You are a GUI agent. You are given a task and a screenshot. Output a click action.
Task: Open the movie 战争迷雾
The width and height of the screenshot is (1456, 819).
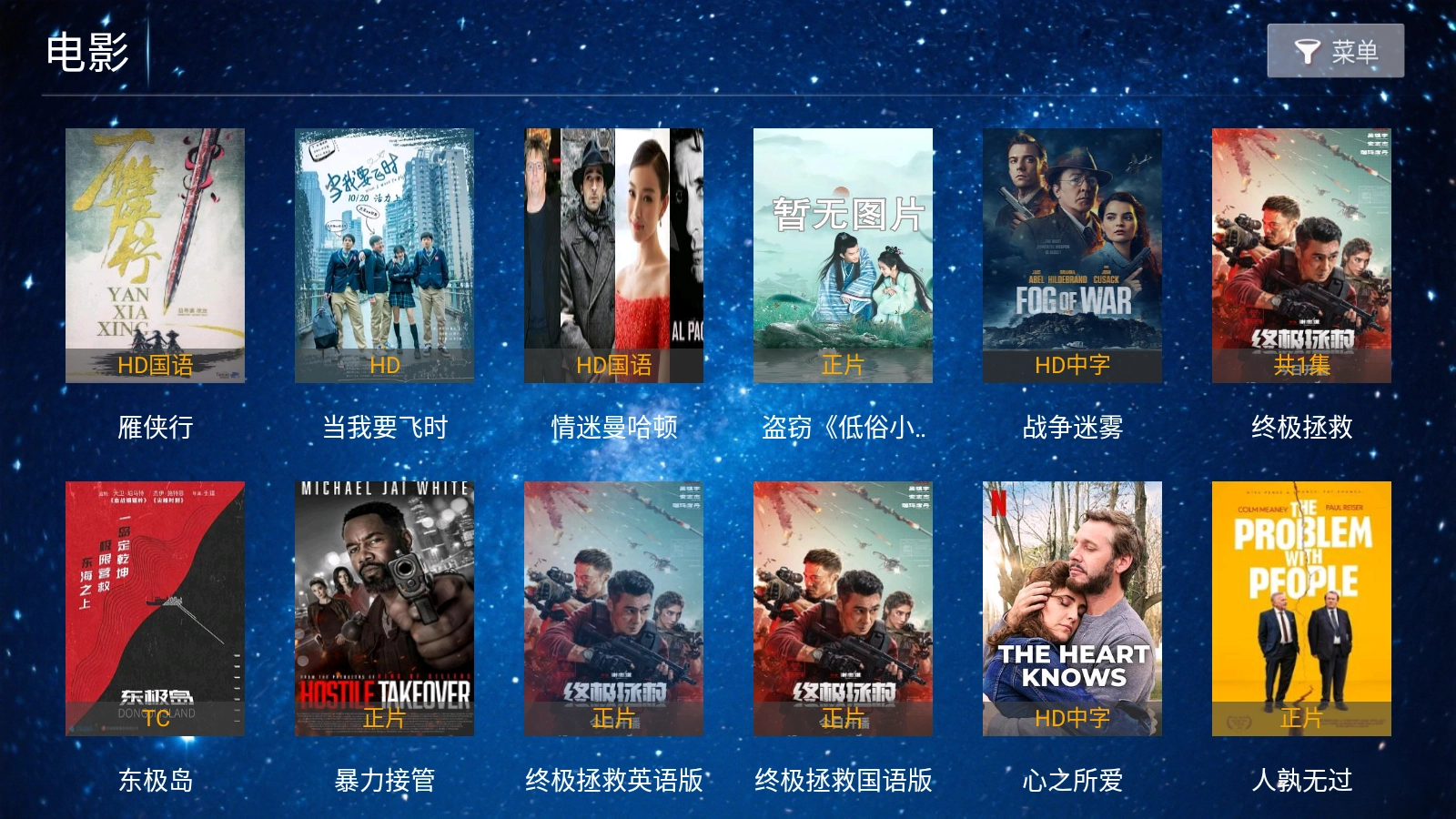click(x=1072, y=255)
